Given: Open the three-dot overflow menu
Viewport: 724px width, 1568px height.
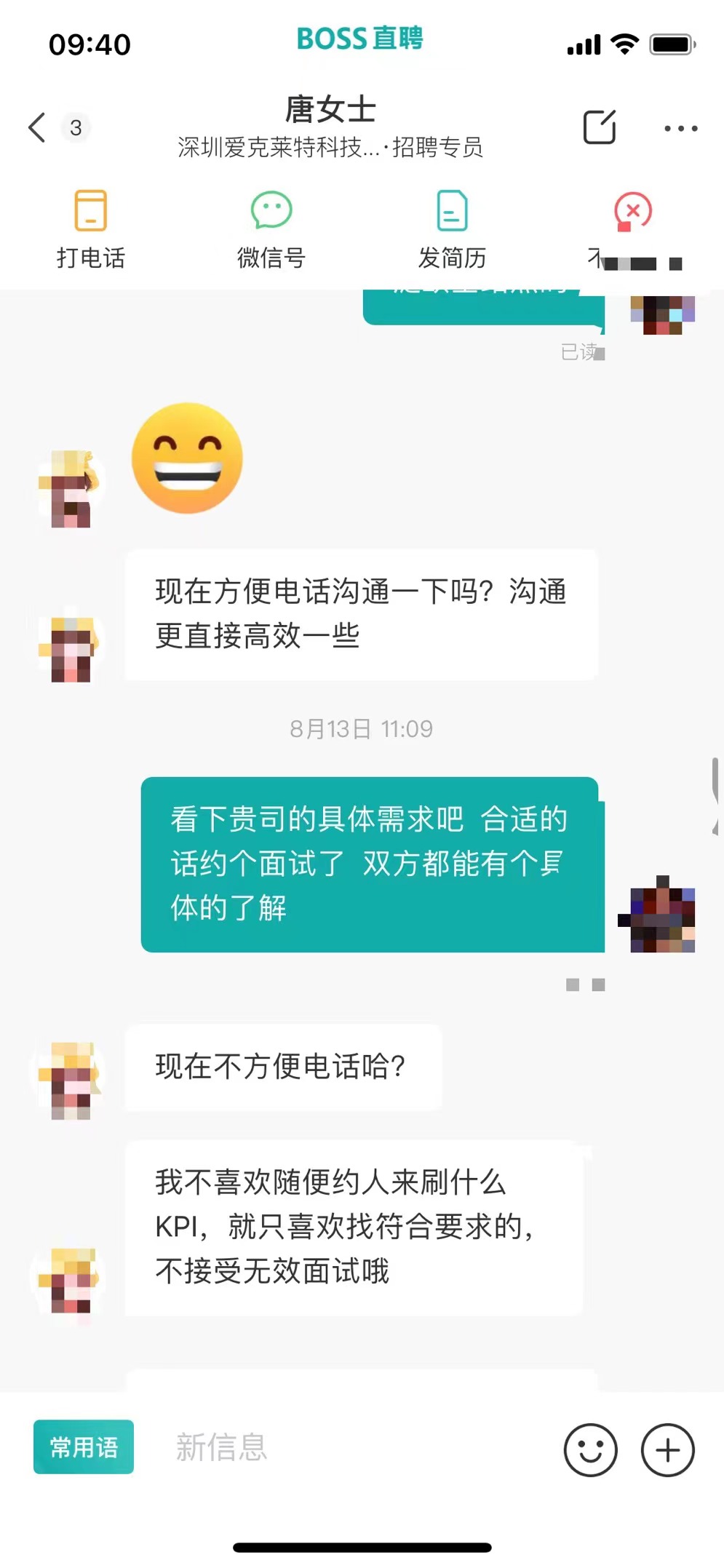Looking at the screenshot, I should (x=680, y=129).
